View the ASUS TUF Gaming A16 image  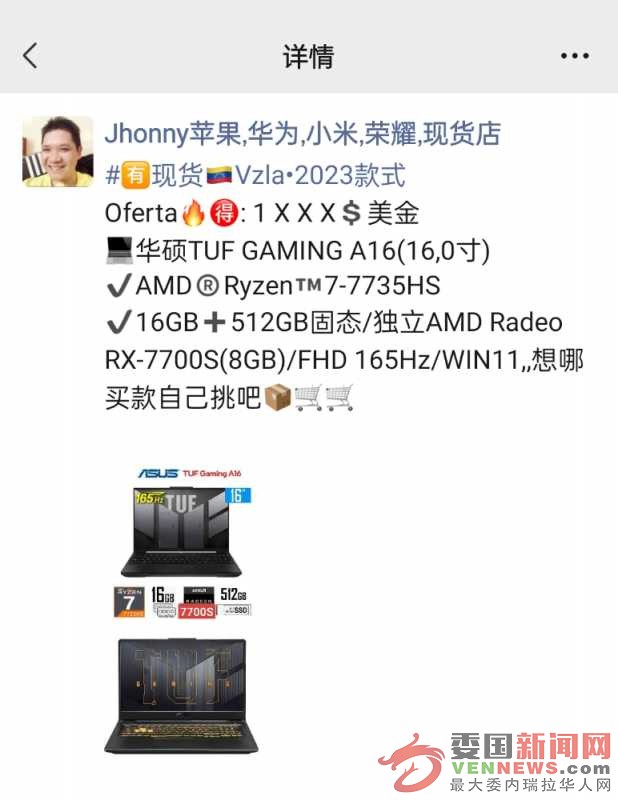pos(181,541)
